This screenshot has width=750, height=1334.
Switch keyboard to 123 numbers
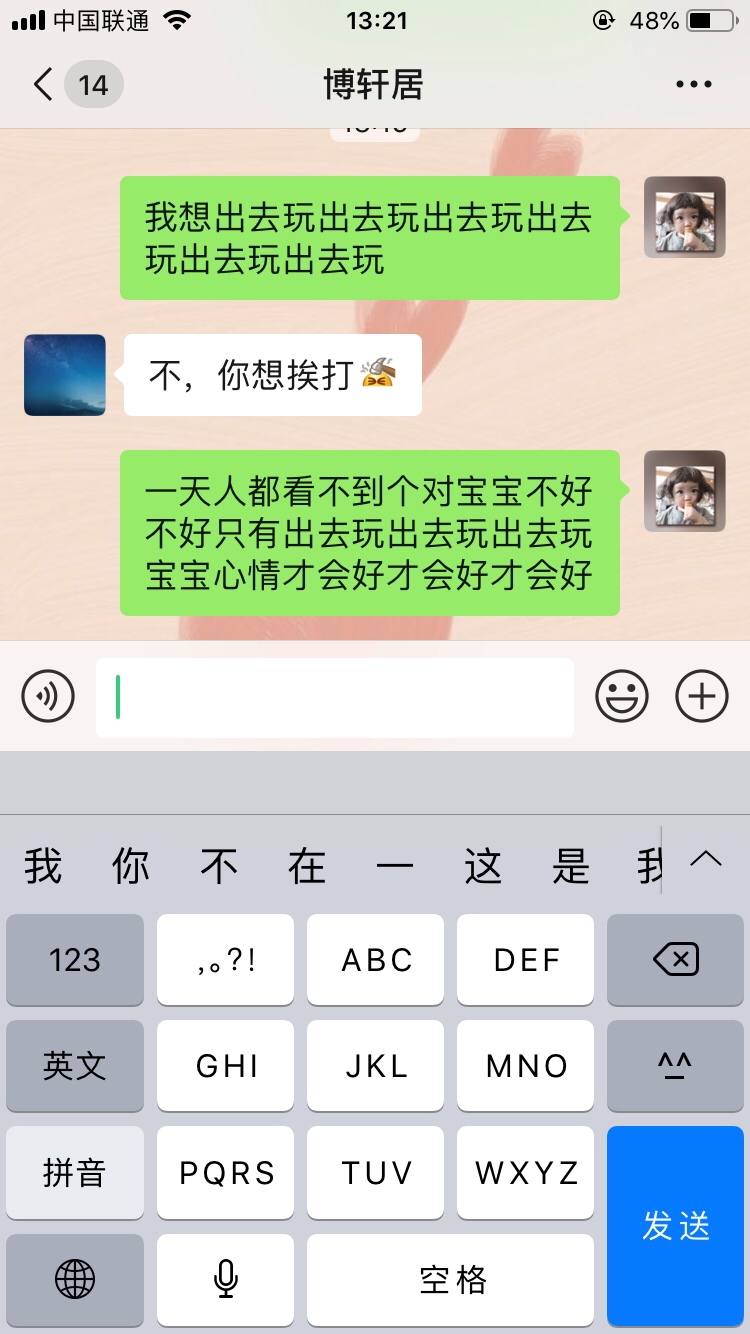pyautogui.click(x=75, y=960)
